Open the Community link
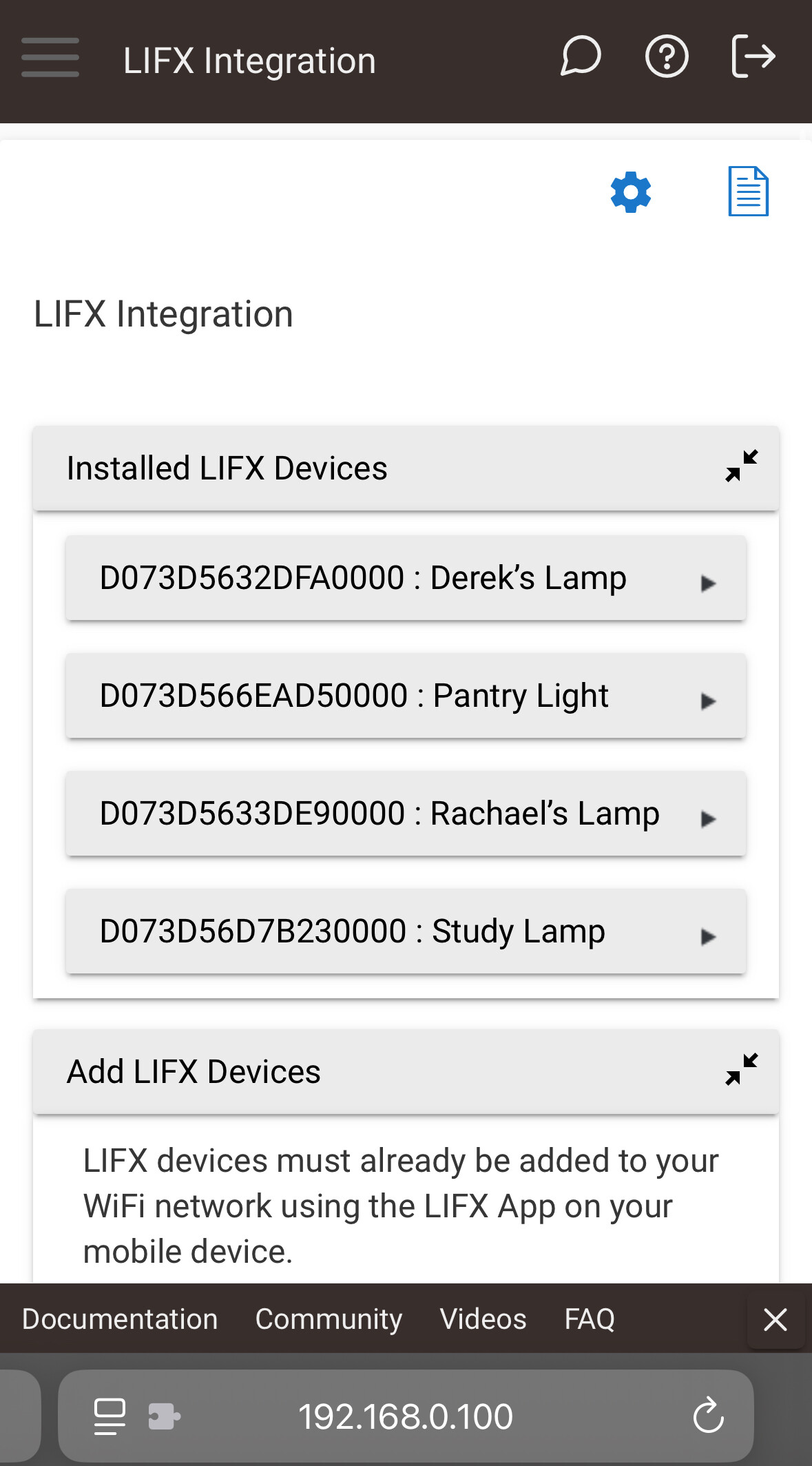Screen dimensions: 812x1466 [x=328, y=1319]
